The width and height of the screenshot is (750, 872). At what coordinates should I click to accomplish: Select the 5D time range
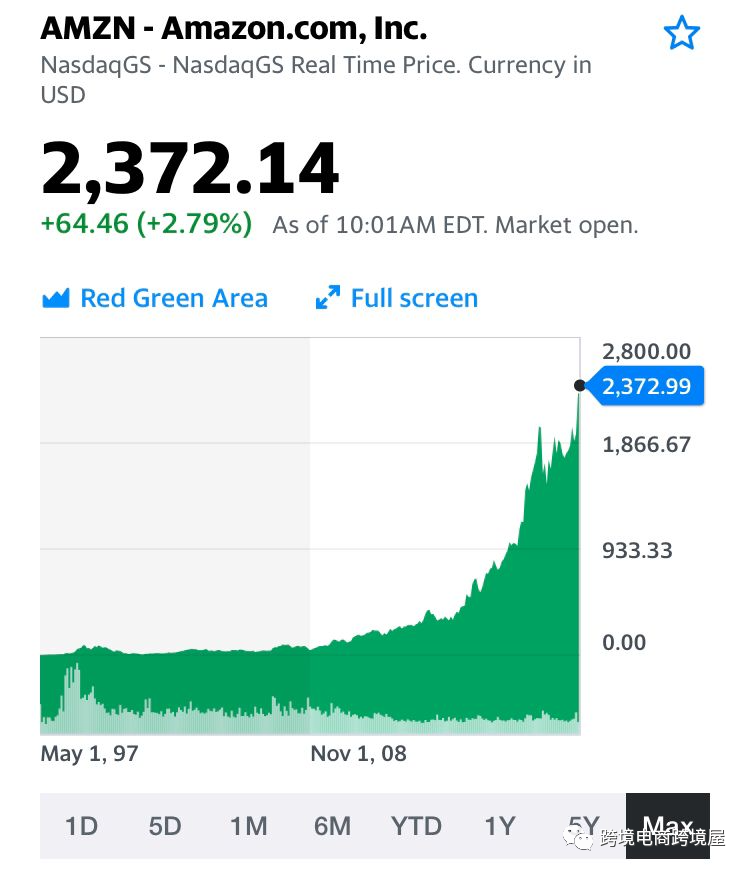[x=165, y=826]
